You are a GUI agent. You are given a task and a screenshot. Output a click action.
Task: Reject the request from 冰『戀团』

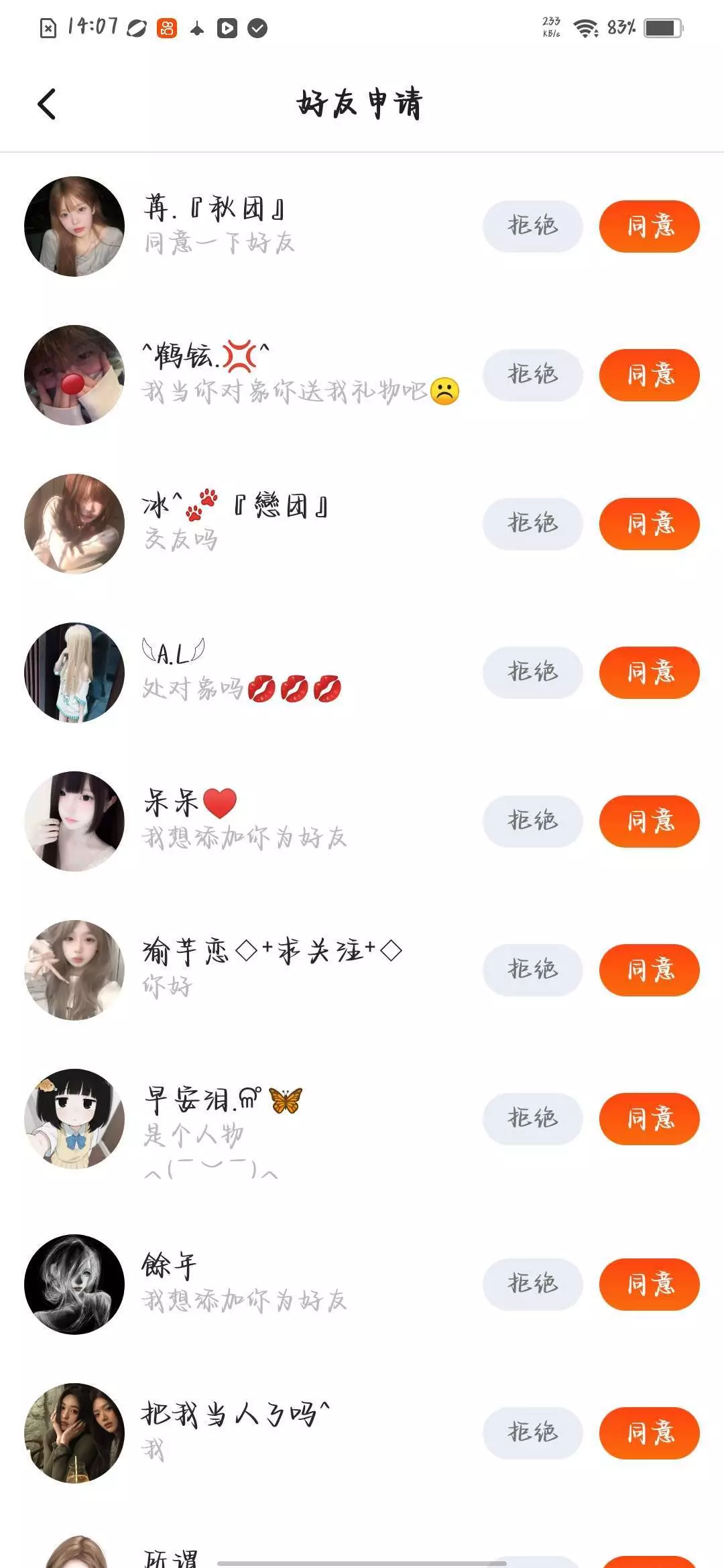(532, 524)
